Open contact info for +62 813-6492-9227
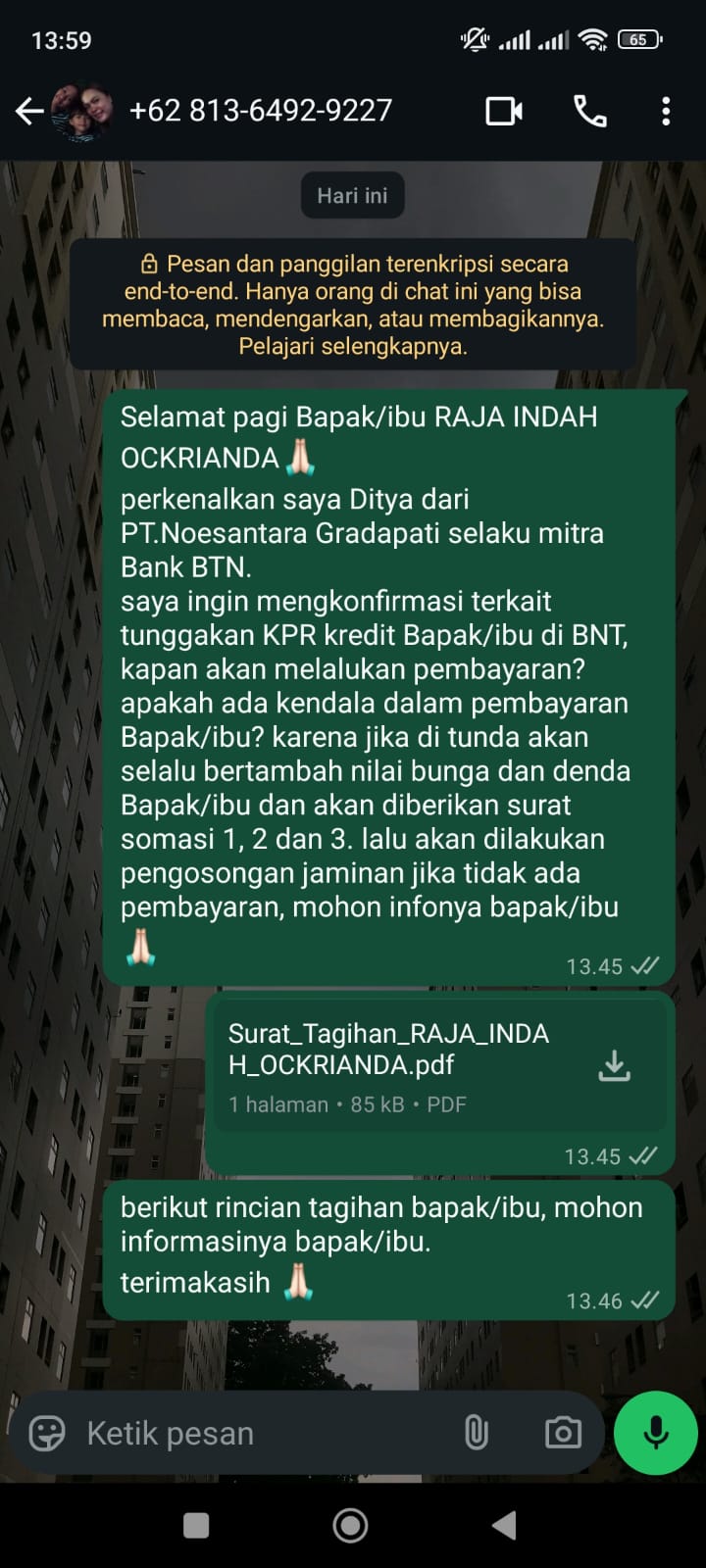 pos(260,111)
